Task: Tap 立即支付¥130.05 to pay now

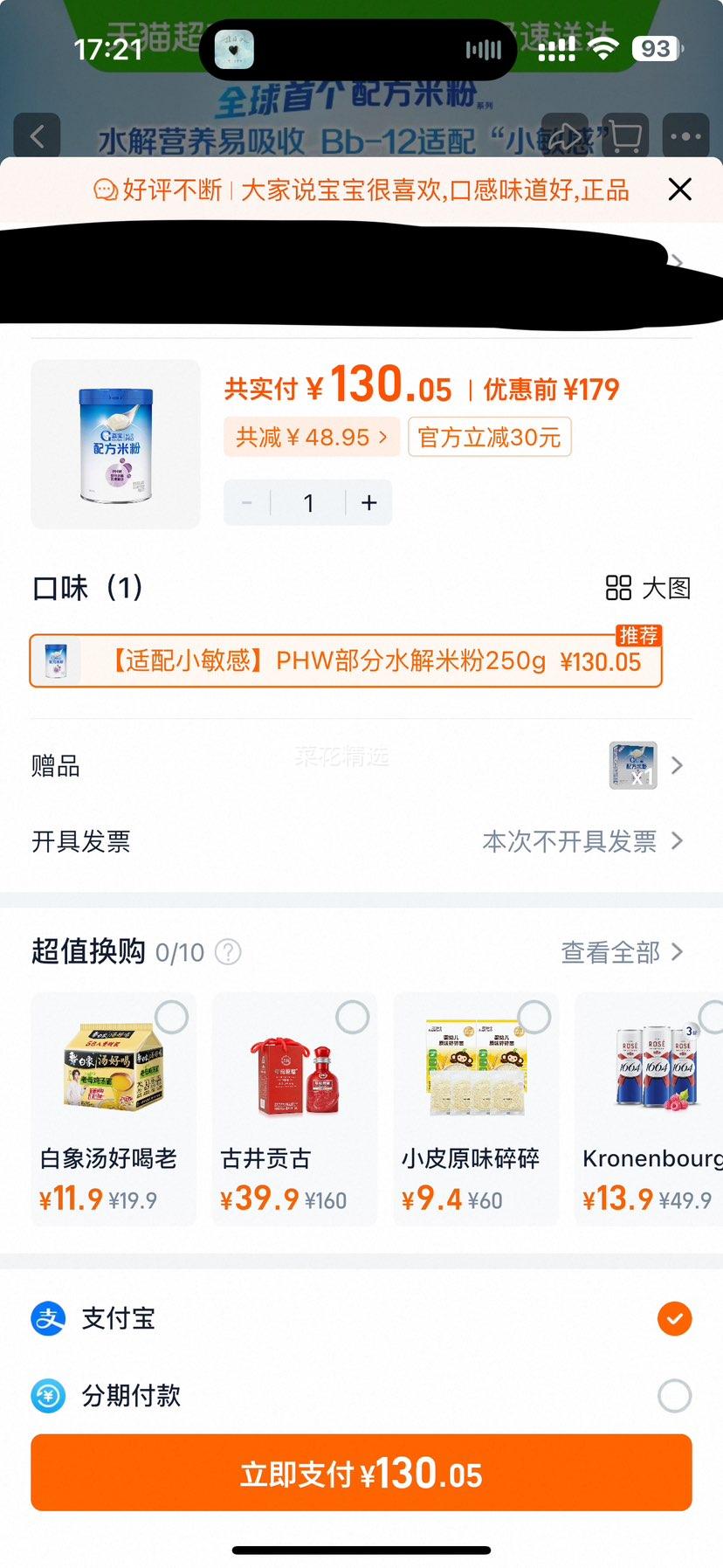Action: [361, 1473]
